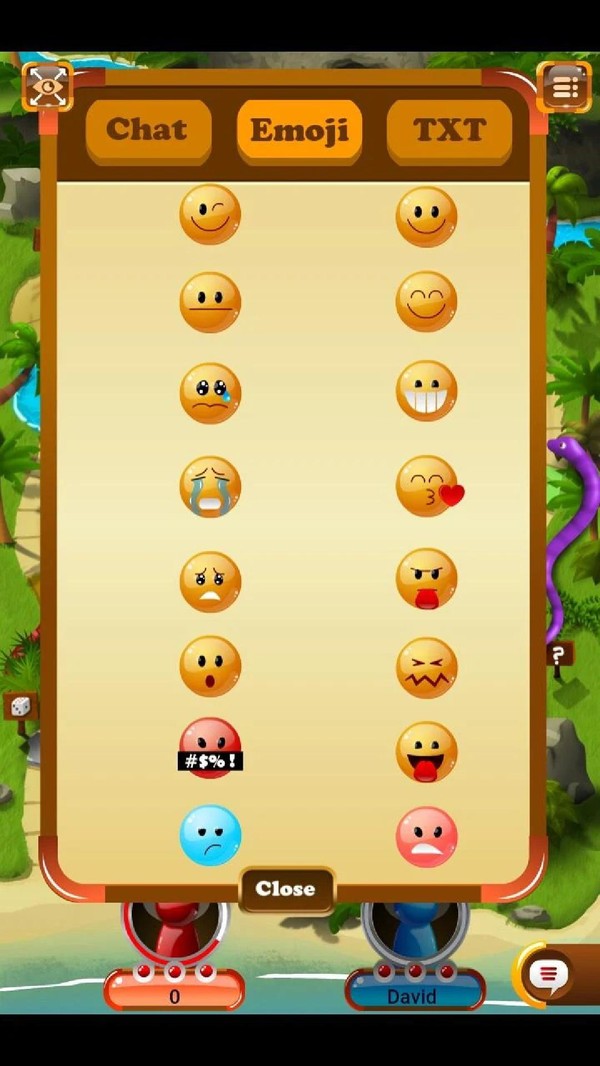This screenshot has height=1066, width=600.
Task: Send the surprised open-mouth emoji
Action: (210, 665)
